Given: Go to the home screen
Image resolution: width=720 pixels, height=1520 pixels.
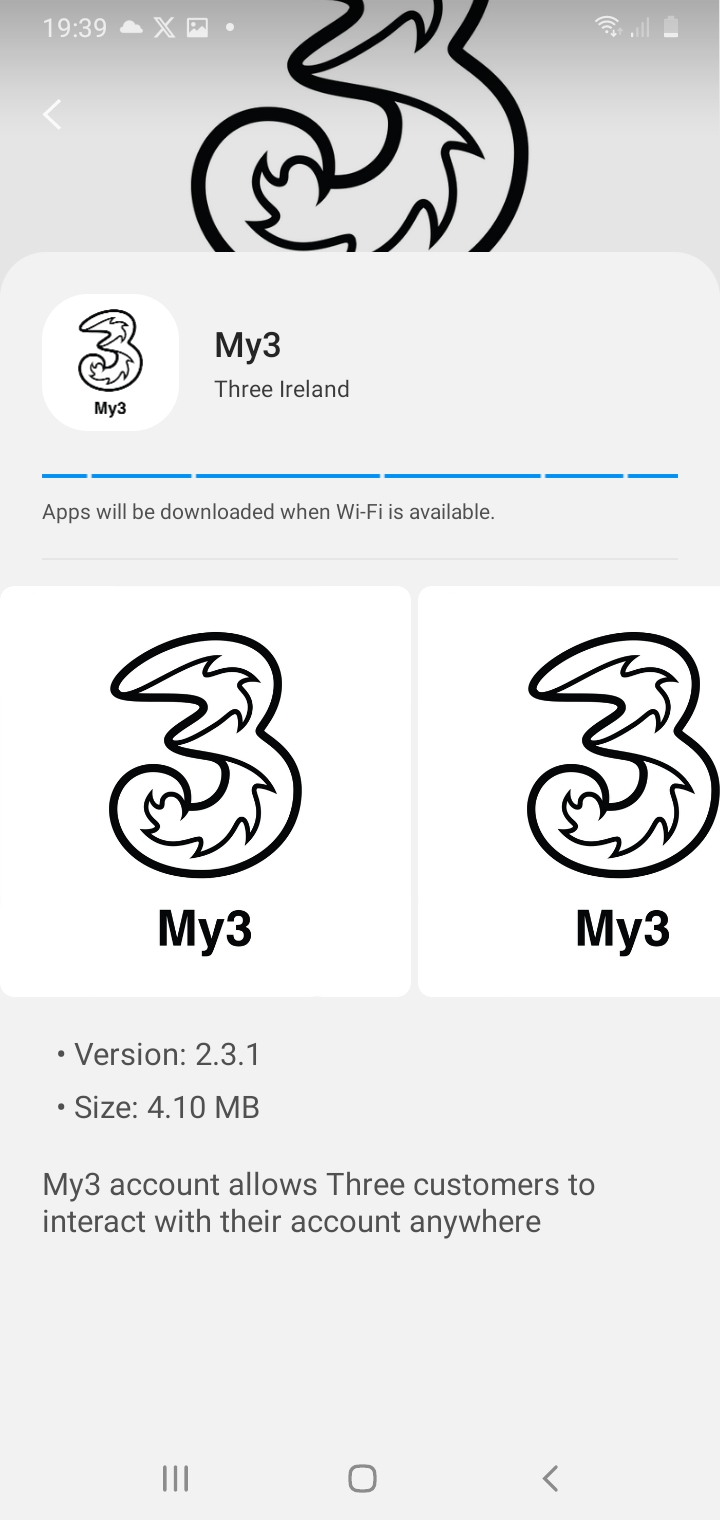Looking at the screenshot, I should 362,1478.
